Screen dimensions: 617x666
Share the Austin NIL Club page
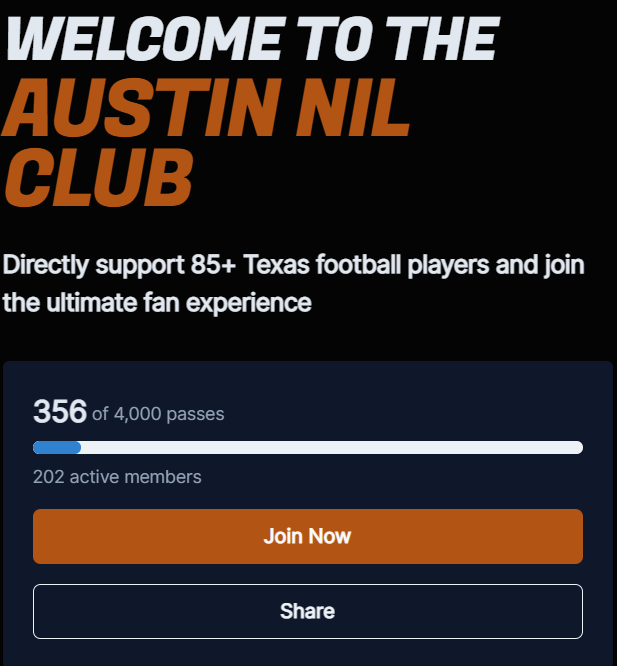pos(307,611)
